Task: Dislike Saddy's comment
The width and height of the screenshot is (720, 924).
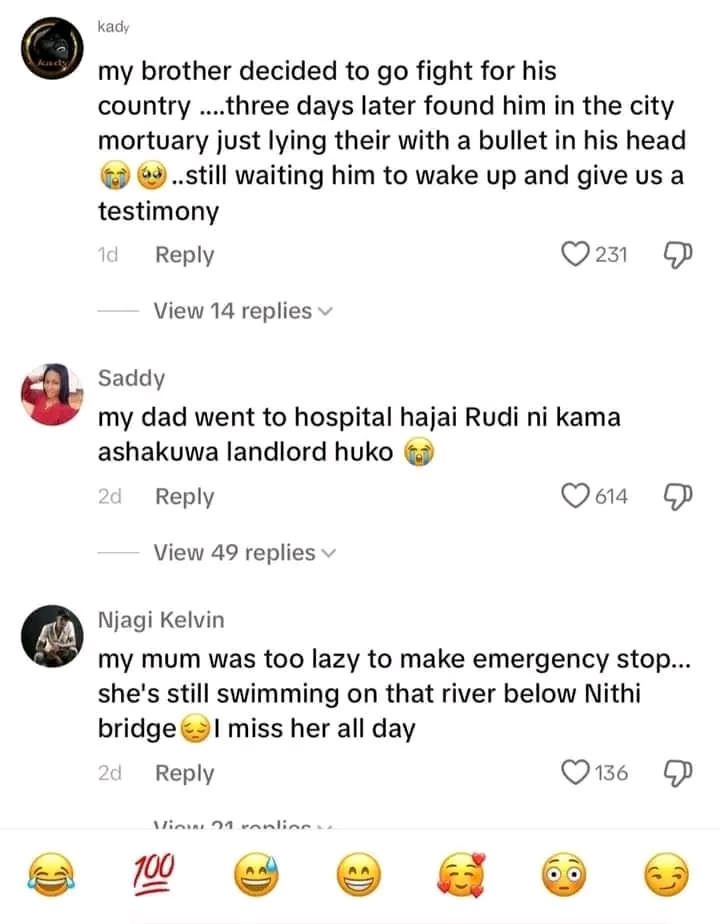Action: point(678,497)
